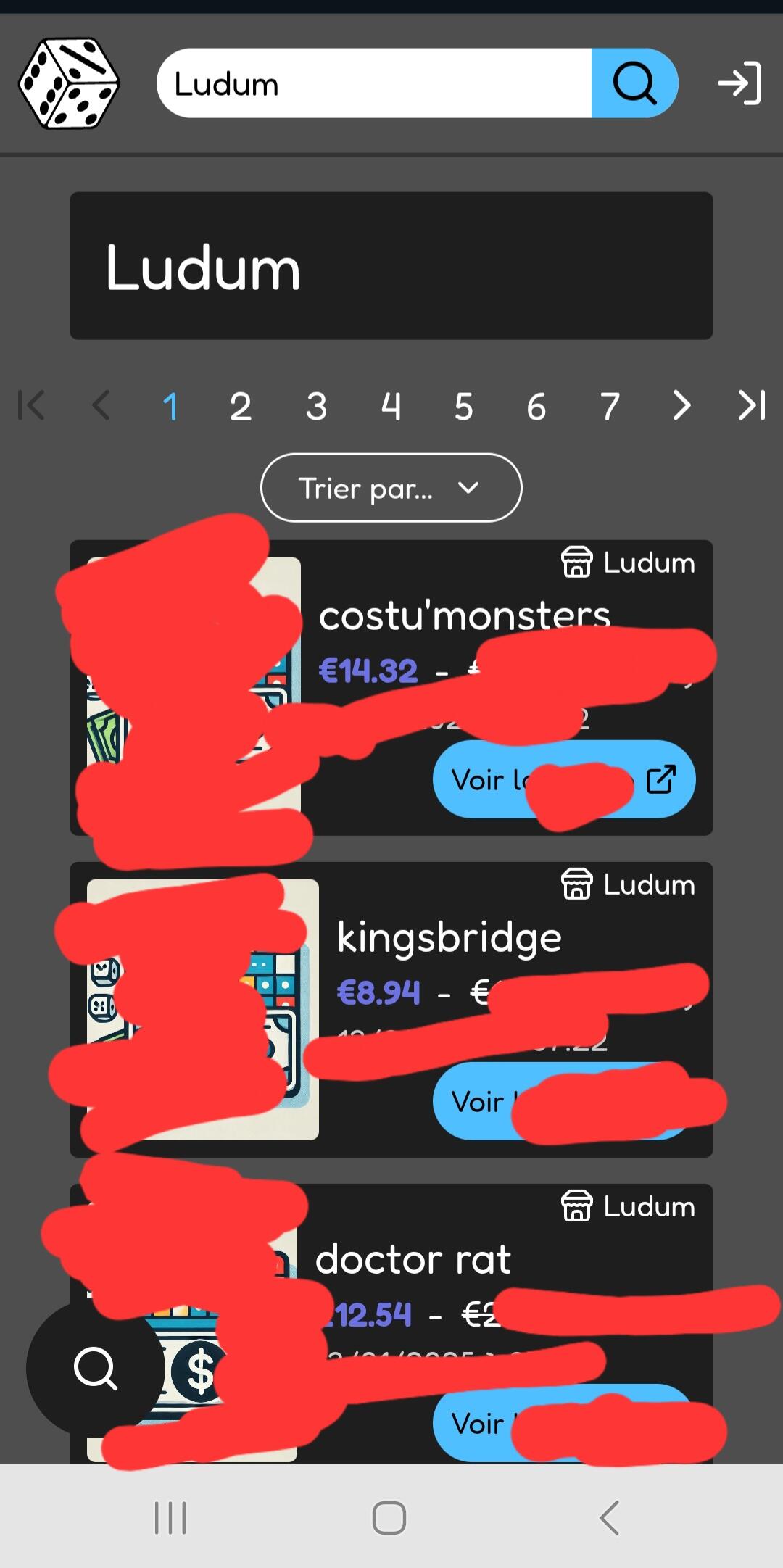Go to the next results page
This screenshot has width=783, height=1568.
click(681, 405)
